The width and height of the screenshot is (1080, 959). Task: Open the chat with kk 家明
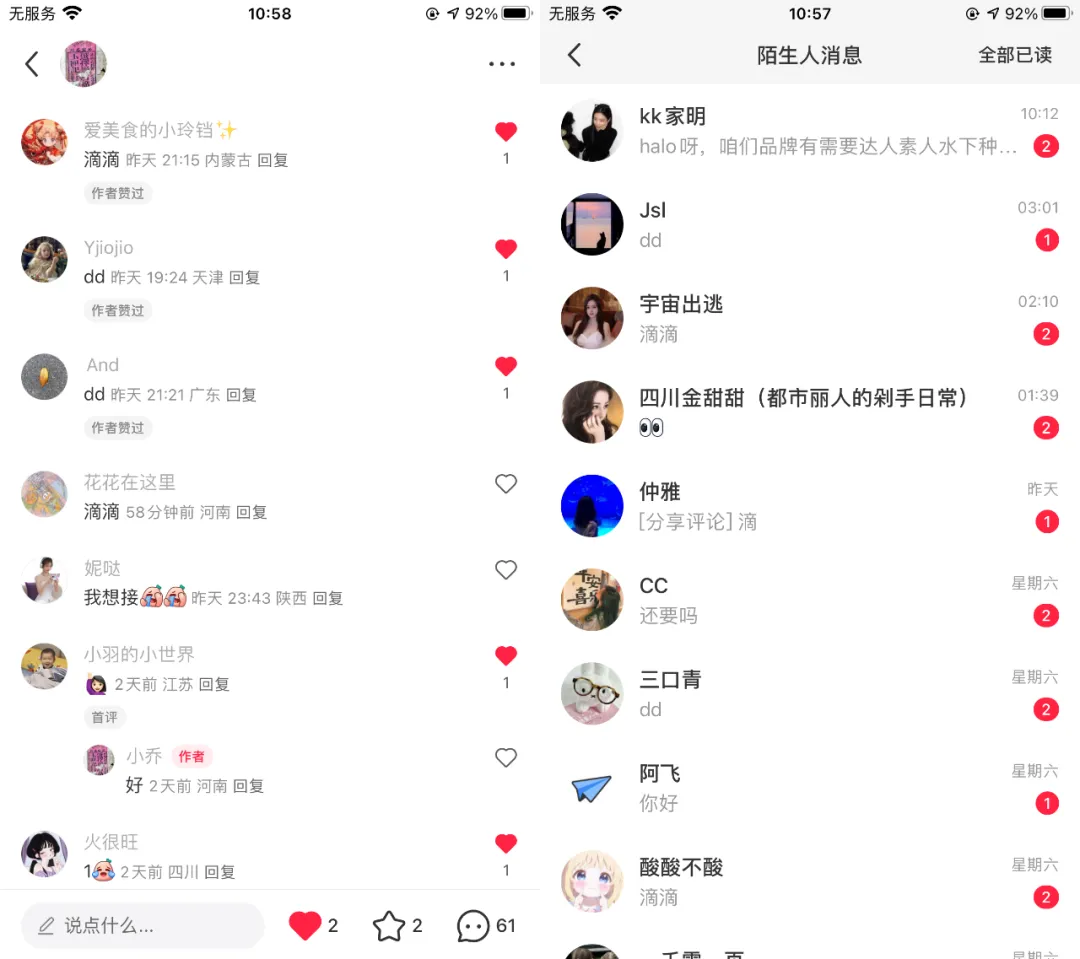pyautogui.click(x=808, y=131)
